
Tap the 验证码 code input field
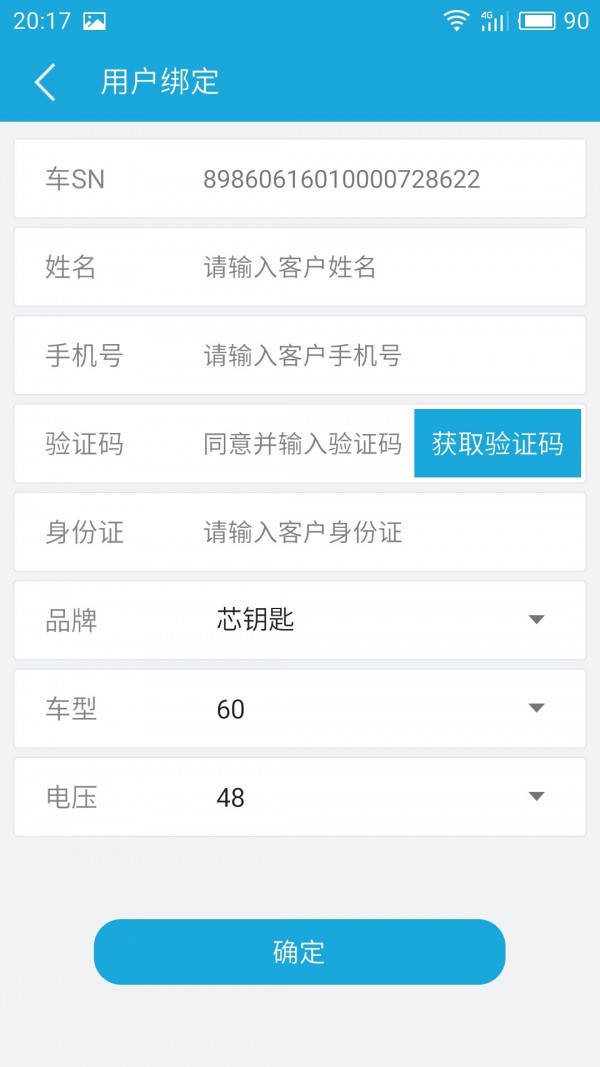[302, 444]
